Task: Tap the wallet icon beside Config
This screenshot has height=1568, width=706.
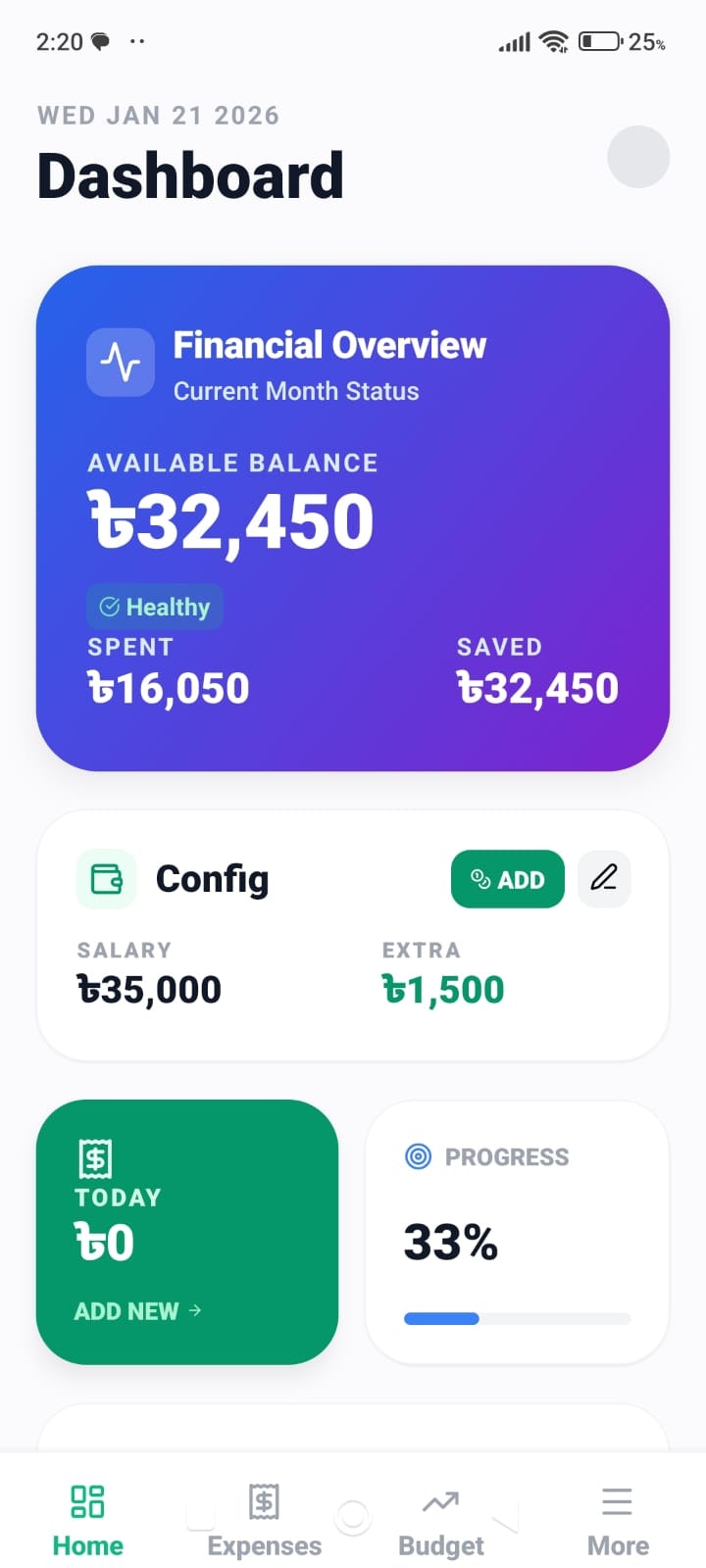Action: 105,879
